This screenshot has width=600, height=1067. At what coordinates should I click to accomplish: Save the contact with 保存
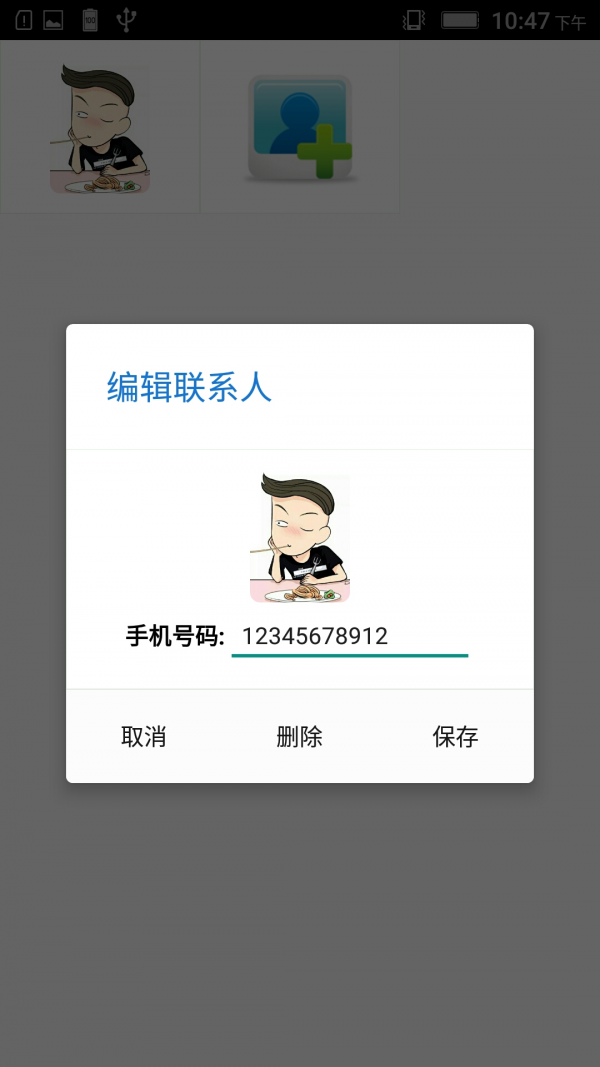pyautogui.click(x=455, y=737)
